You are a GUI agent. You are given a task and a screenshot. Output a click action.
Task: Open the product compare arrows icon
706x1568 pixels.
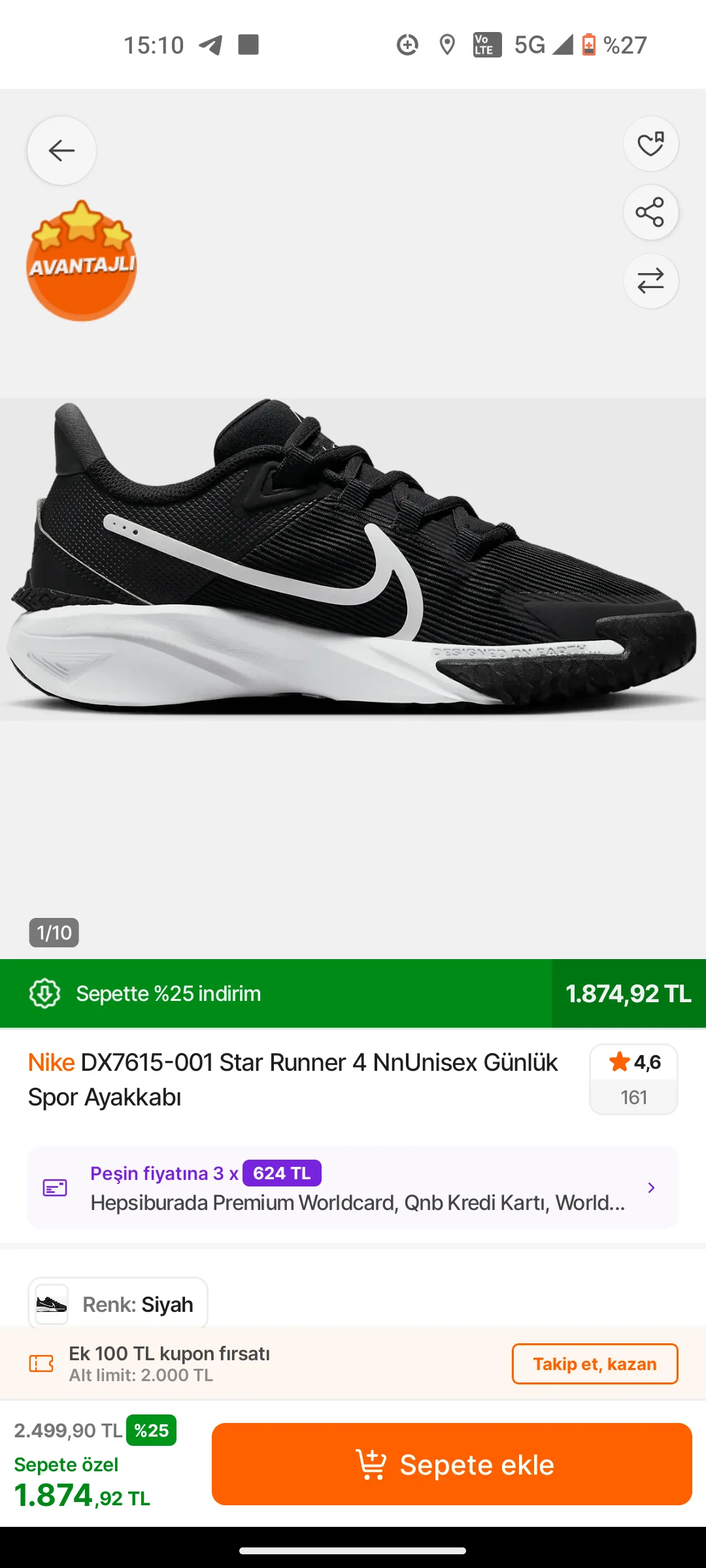coord(650,281)
